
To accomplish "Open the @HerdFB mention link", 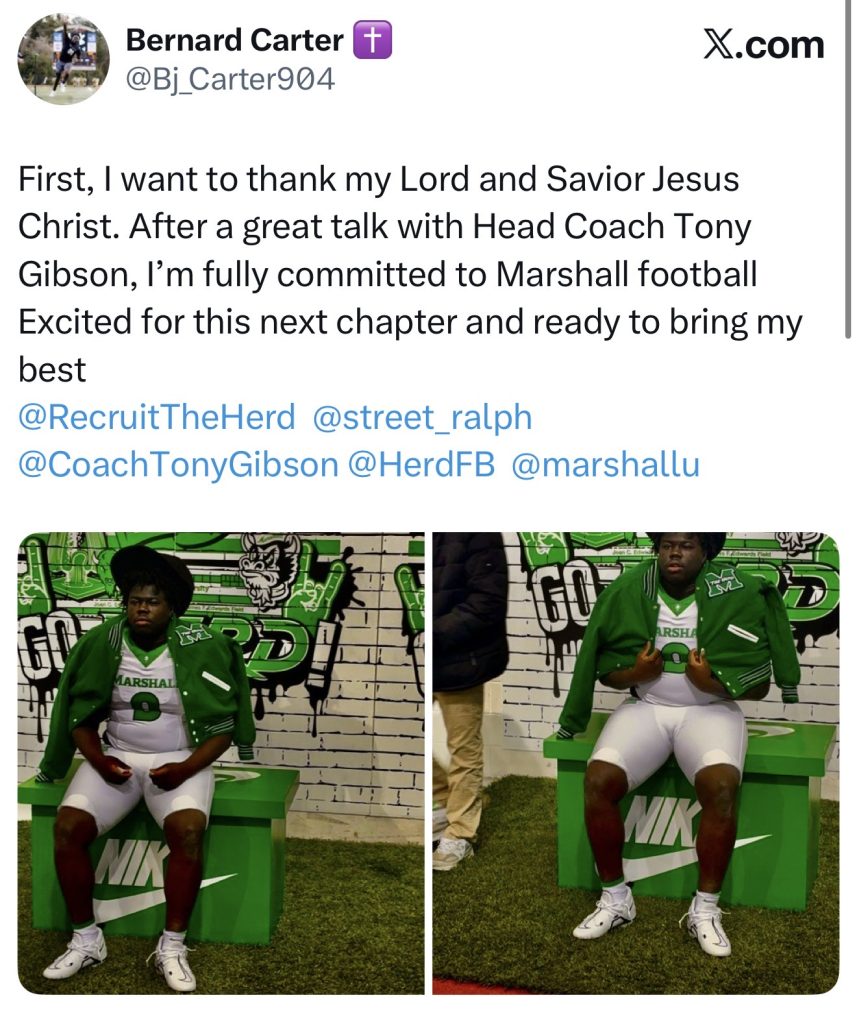I will pyautogui.click(x=421, y=465).
